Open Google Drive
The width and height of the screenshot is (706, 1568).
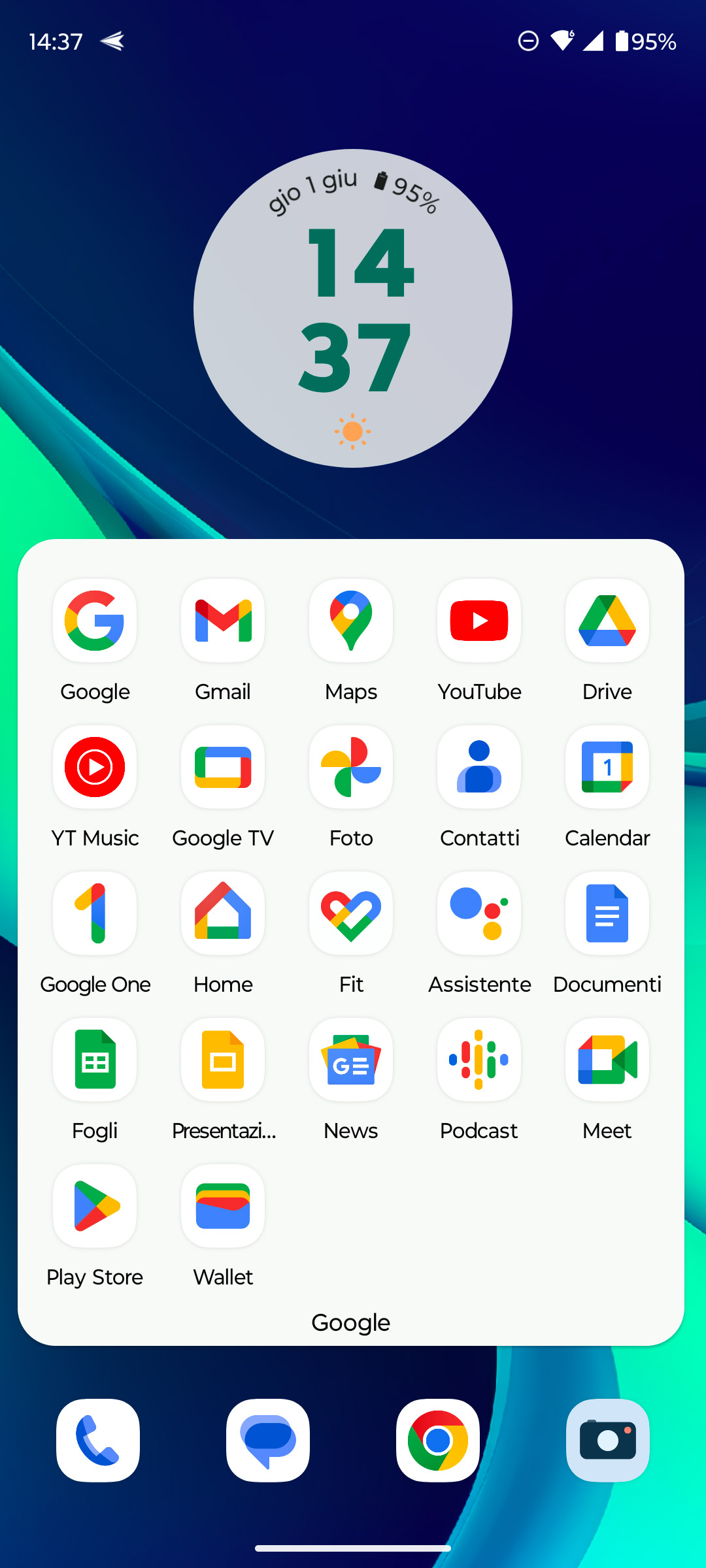coord(607,621)
